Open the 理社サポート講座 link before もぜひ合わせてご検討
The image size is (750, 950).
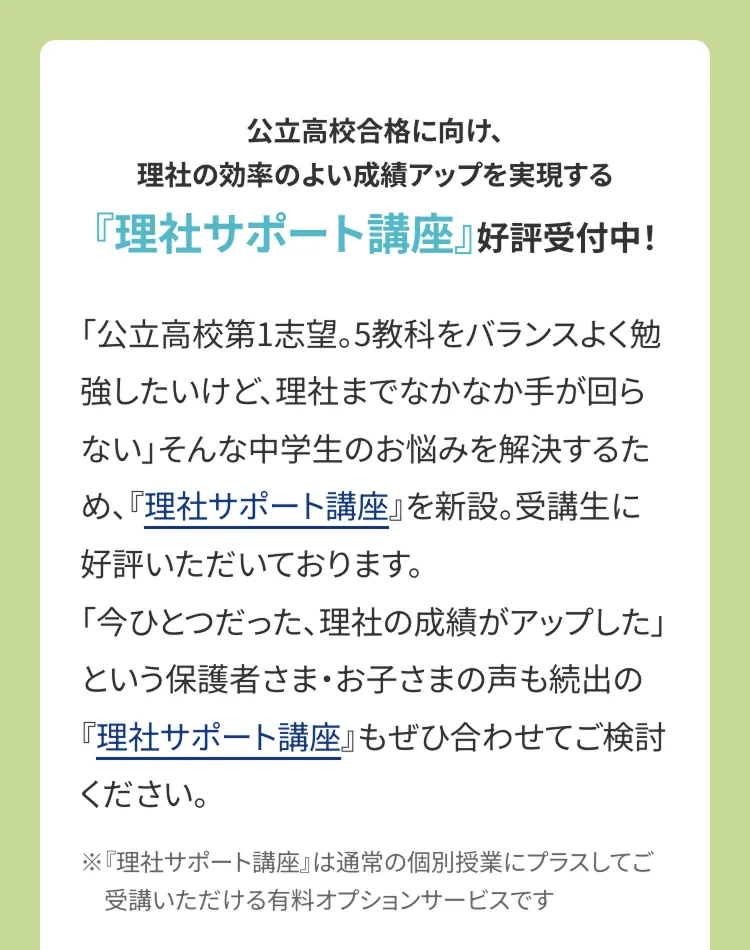218,738
